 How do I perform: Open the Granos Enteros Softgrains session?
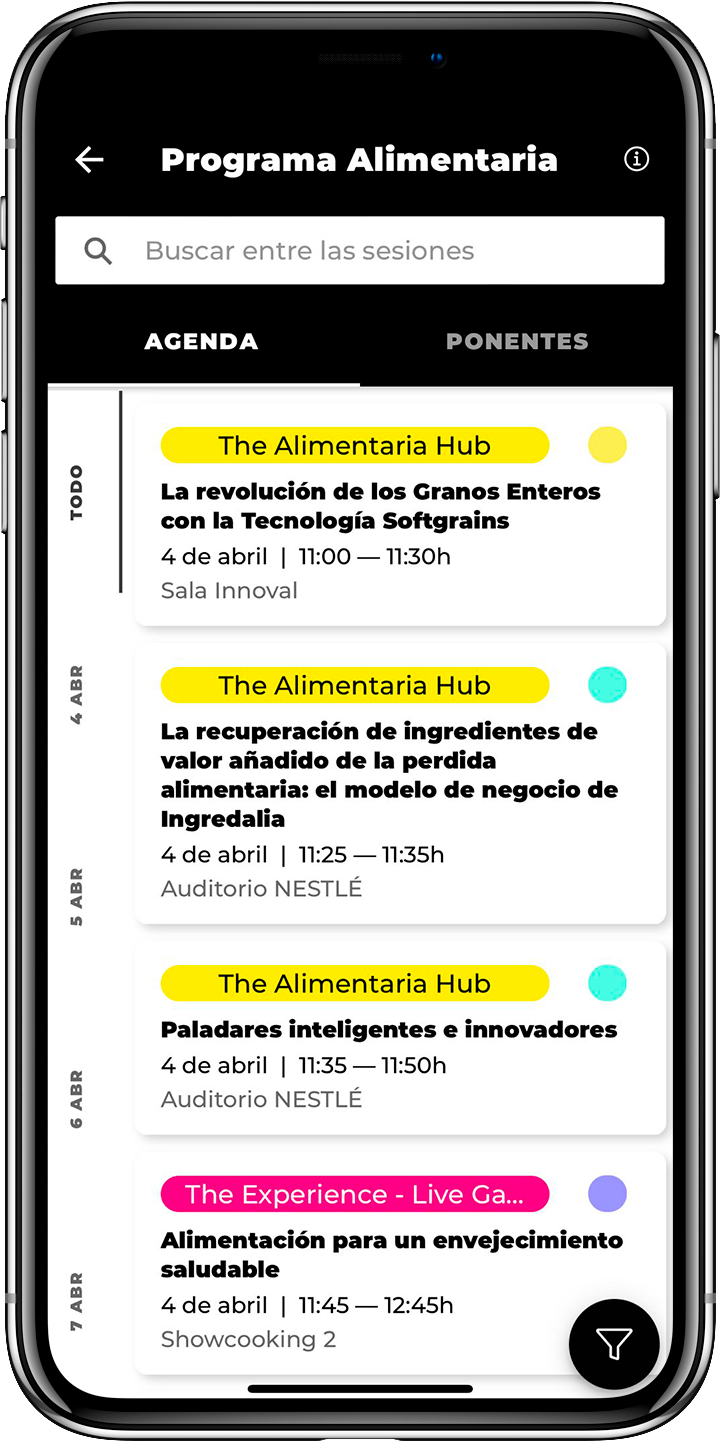coord(400,520)
